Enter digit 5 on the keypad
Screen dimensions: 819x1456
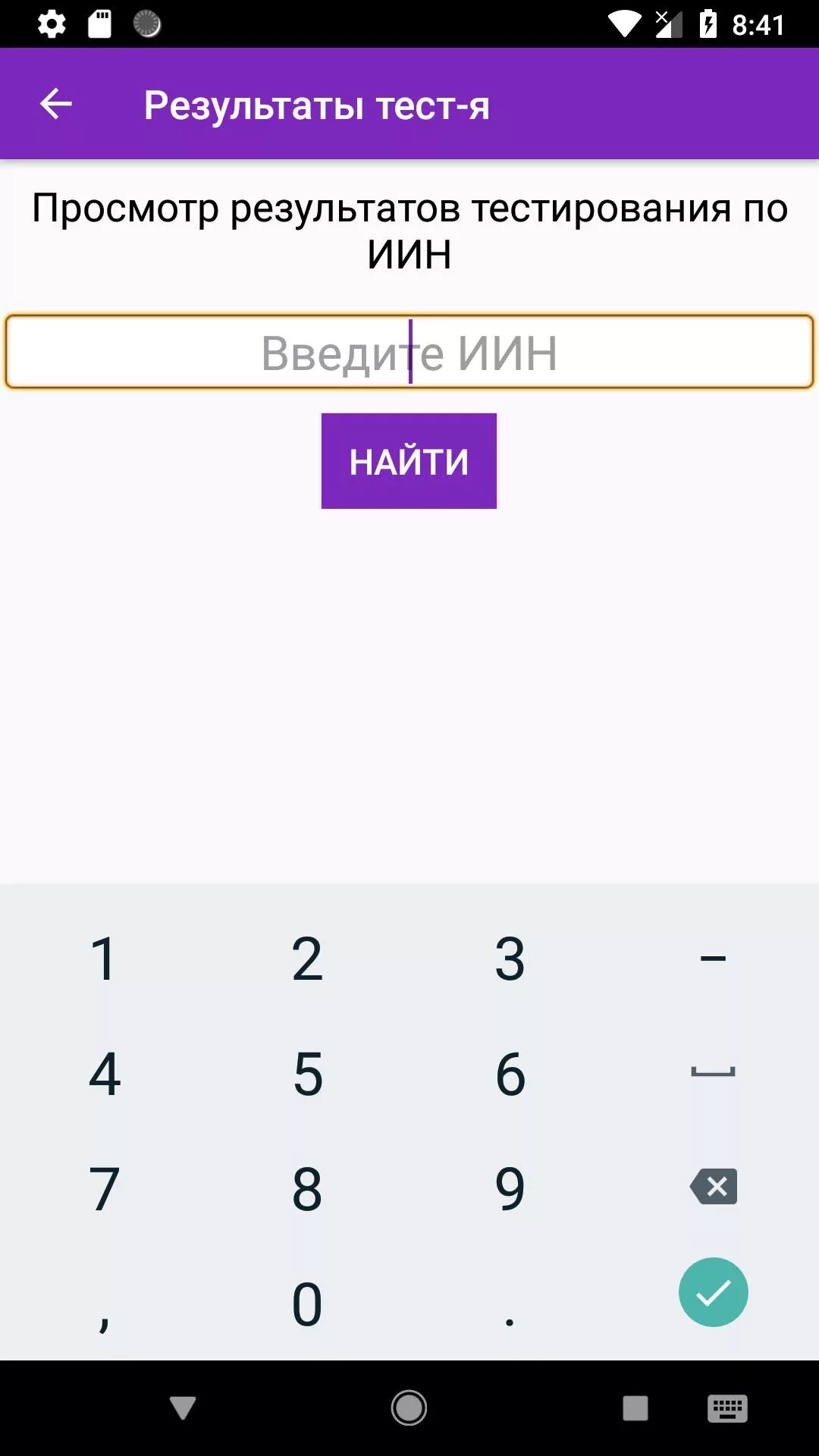(307, 1074)
